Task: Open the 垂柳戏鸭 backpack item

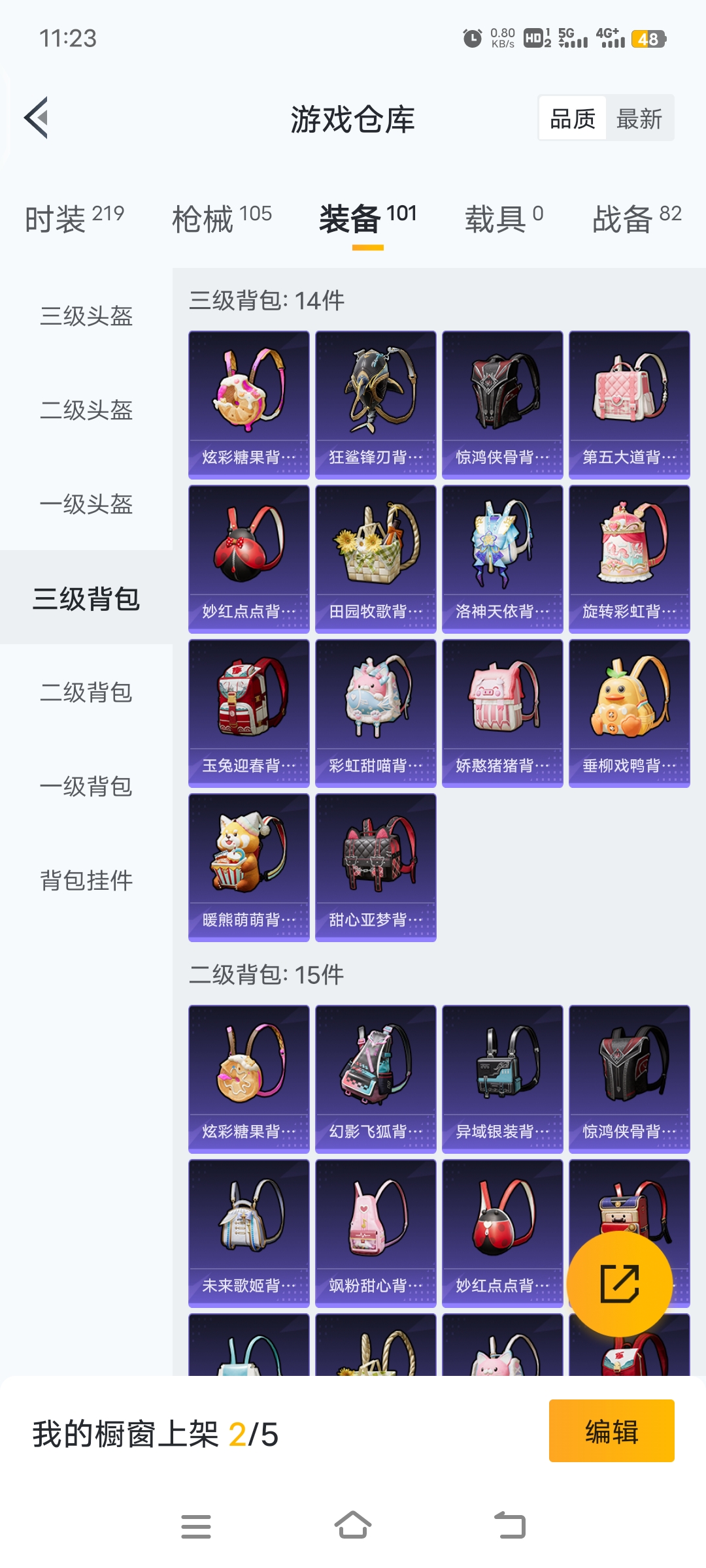Action: (629, 713)
